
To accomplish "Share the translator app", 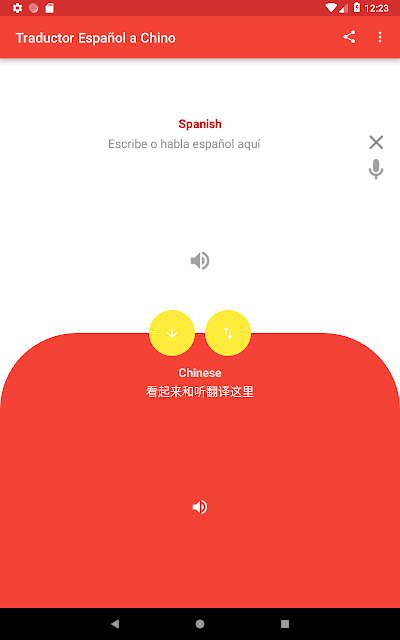I will coord(349,38).
